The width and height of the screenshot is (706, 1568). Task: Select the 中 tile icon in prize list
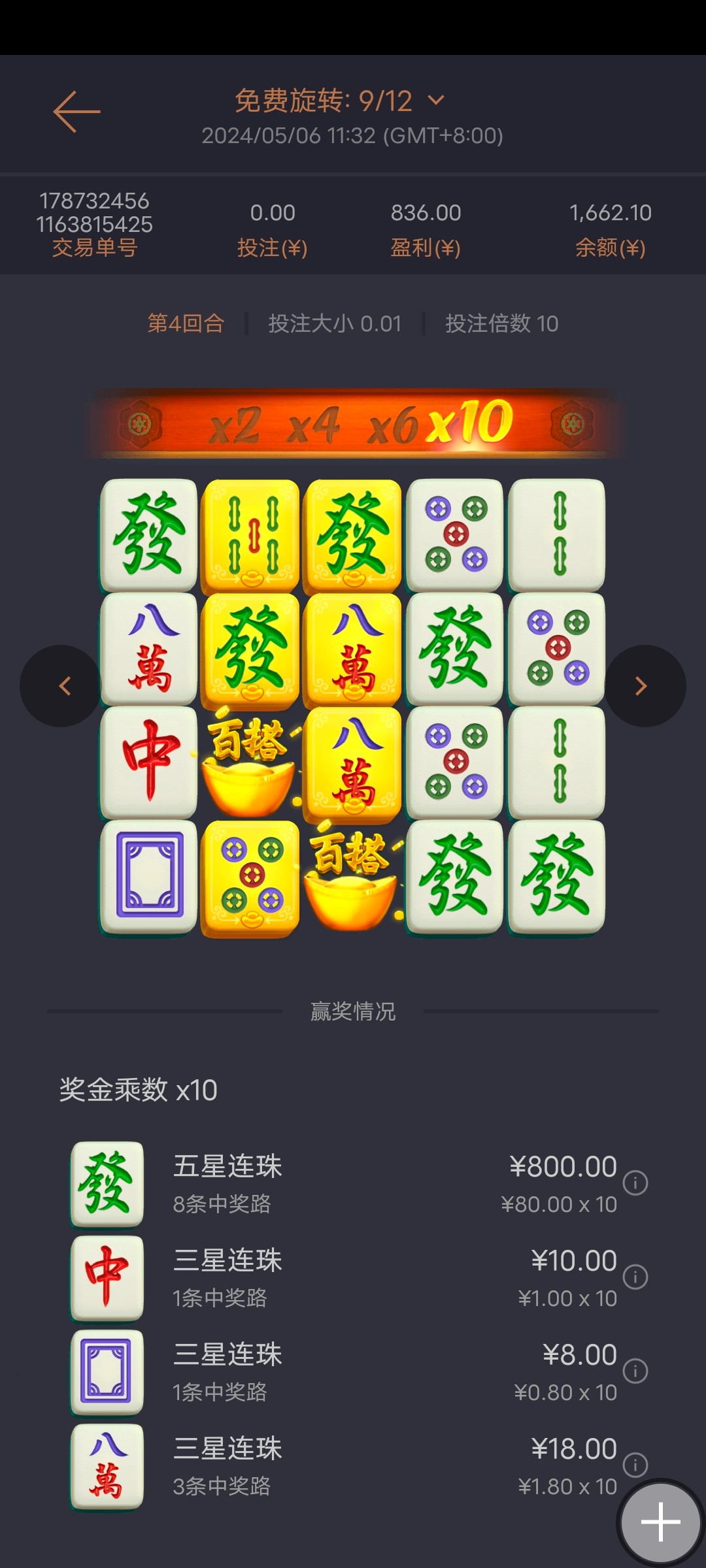point(107,1278)
